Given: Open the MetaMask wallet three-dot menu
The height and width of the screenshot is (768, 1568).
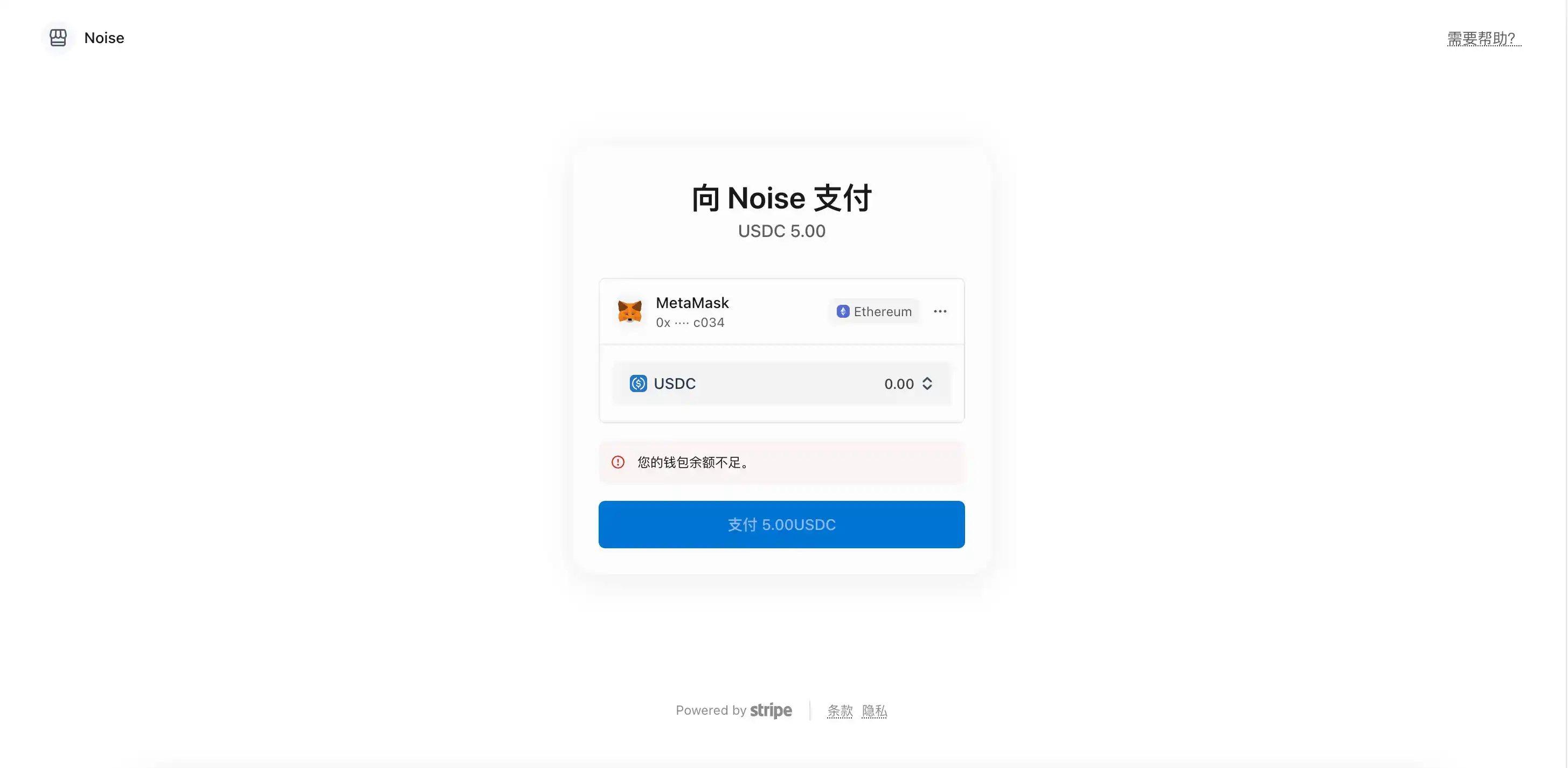Looking at the screenshot, I should [x=940, y=311].
